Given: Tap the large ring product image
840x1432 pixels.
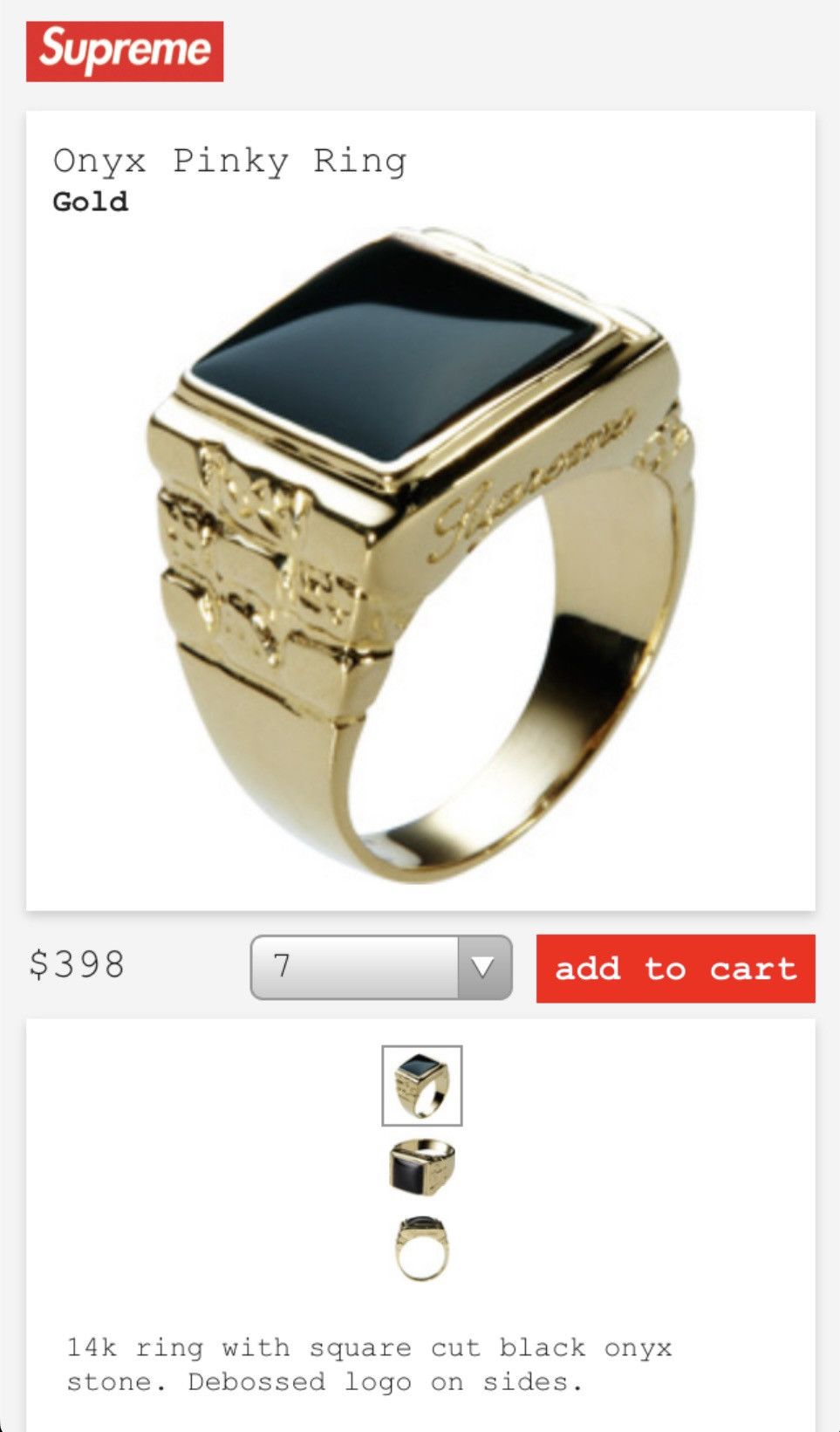Looking at the screenshot, I should click(x=420, y=555).
